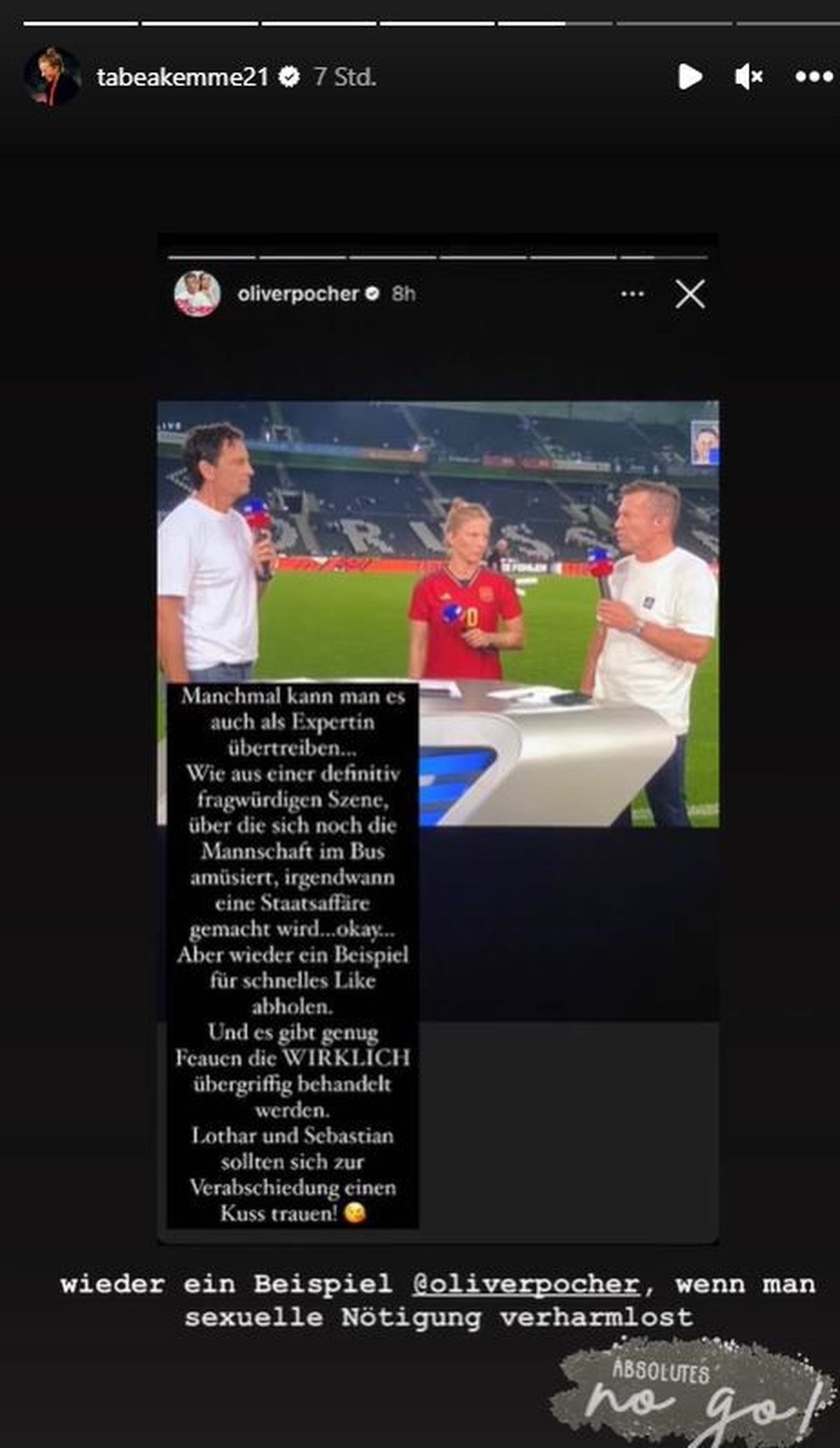Resume story with the play button
Screen dimensions: 840x1448
[x=689, y=76]
